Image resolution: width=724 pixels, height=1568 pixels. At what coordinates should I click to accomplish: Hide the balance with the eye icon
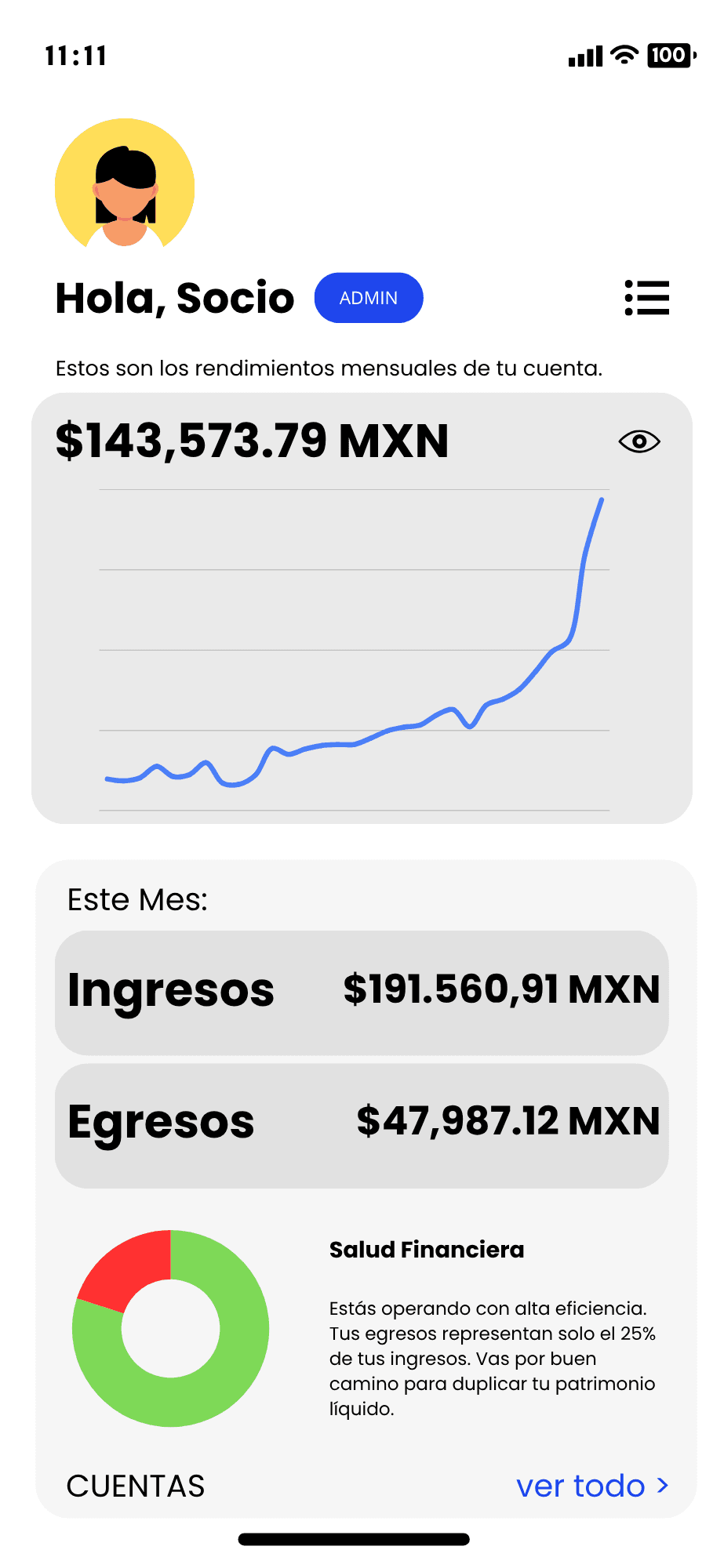pyautogui.click(x=639, y=441)
